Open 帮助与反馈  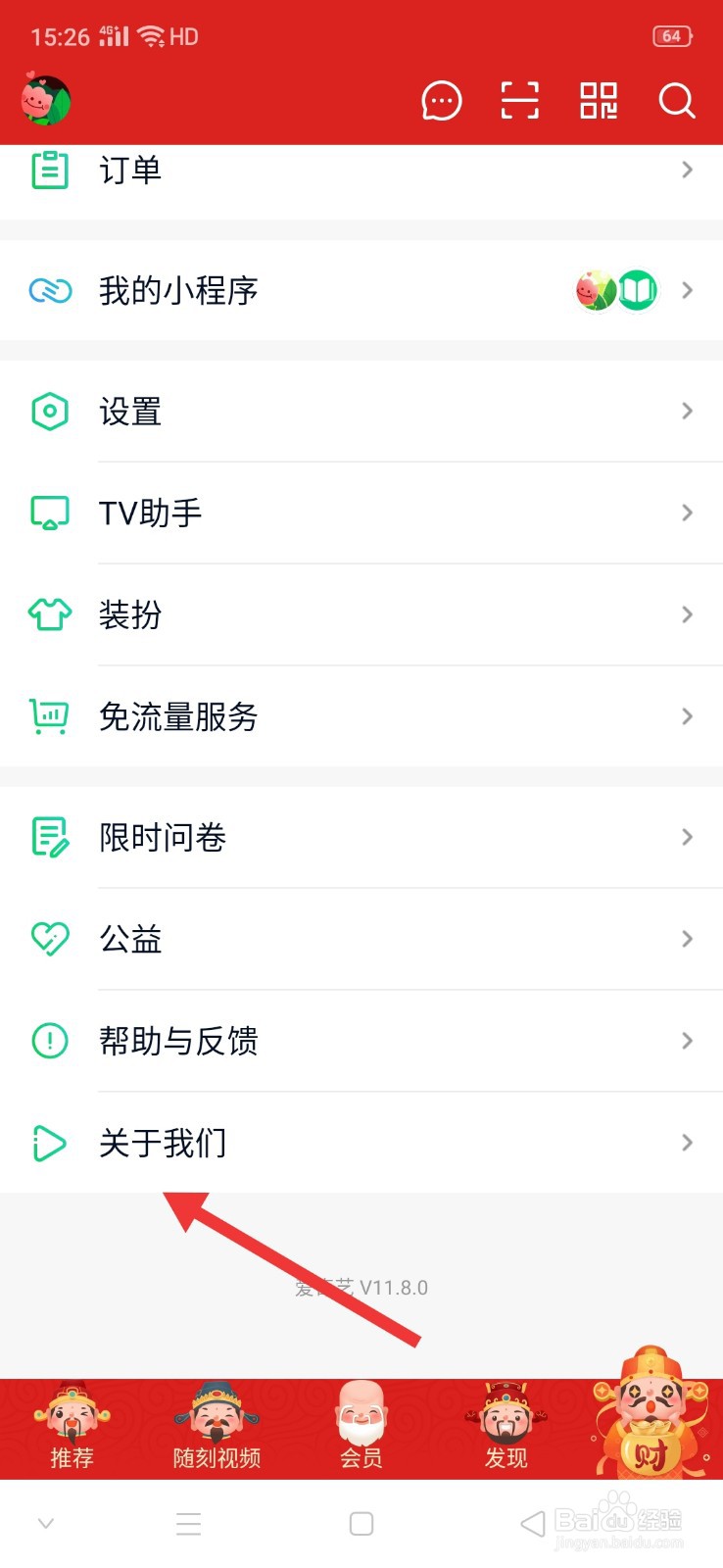tap(178, 1041)
